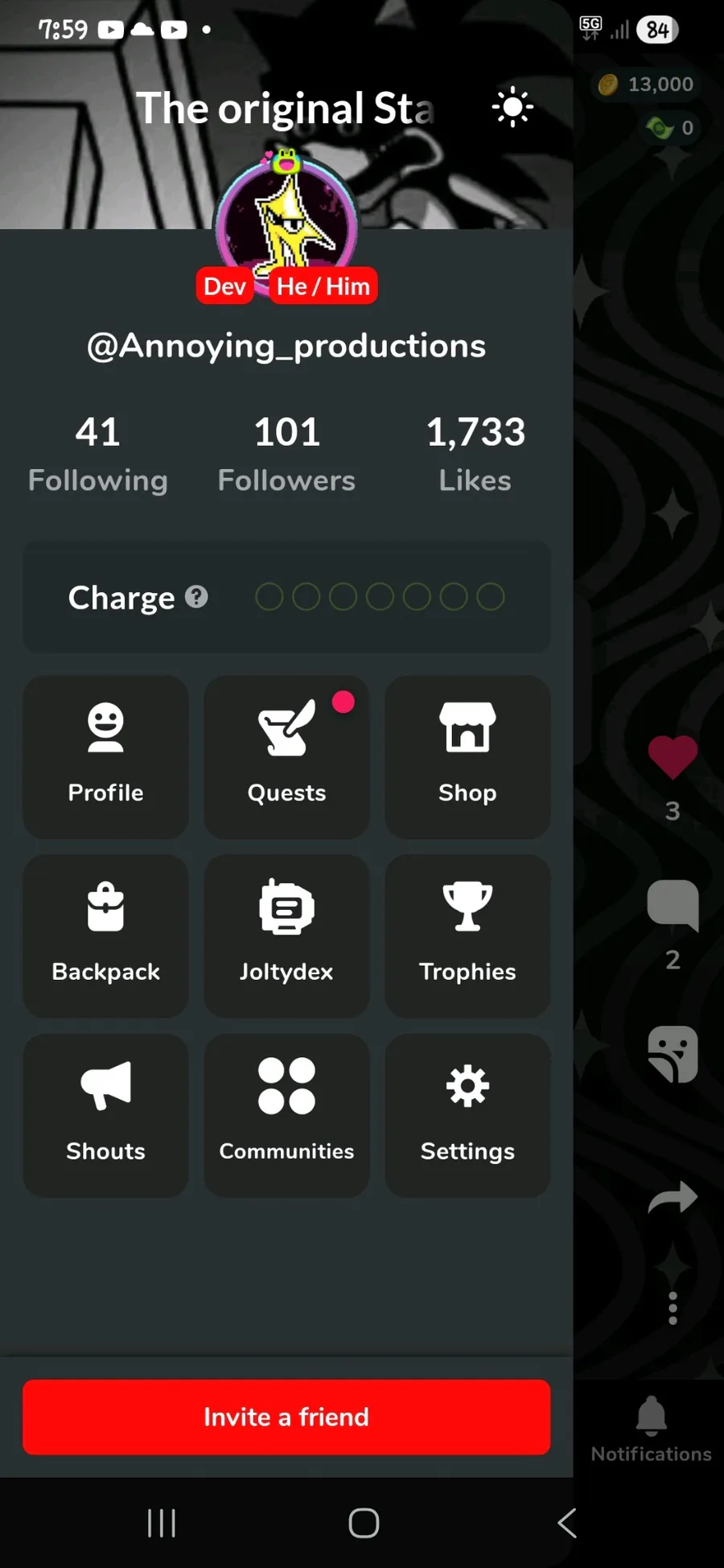
Task: View the 101 Followers list
Action: point(286,454)
